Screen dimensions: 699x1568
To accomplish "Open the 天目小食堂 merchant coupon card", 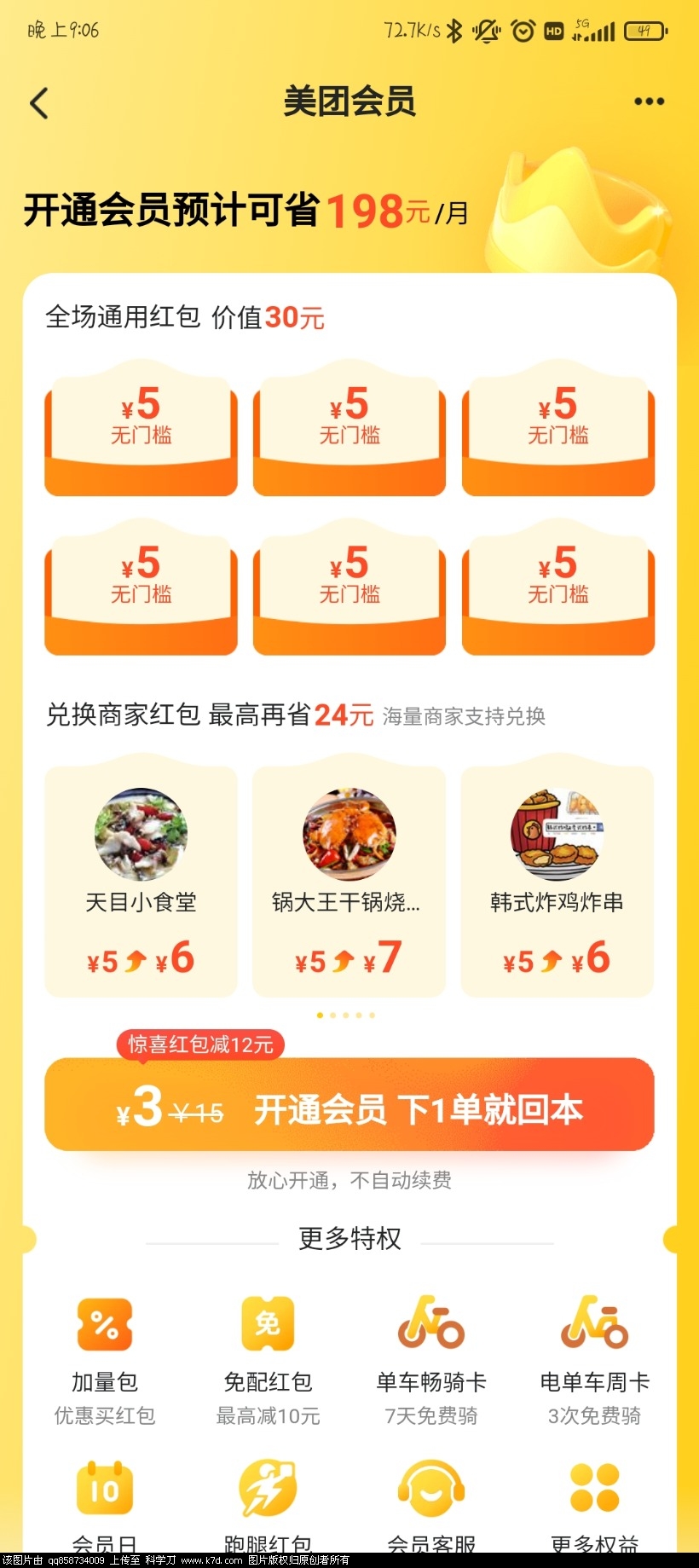I will click(x=141, y=881).
